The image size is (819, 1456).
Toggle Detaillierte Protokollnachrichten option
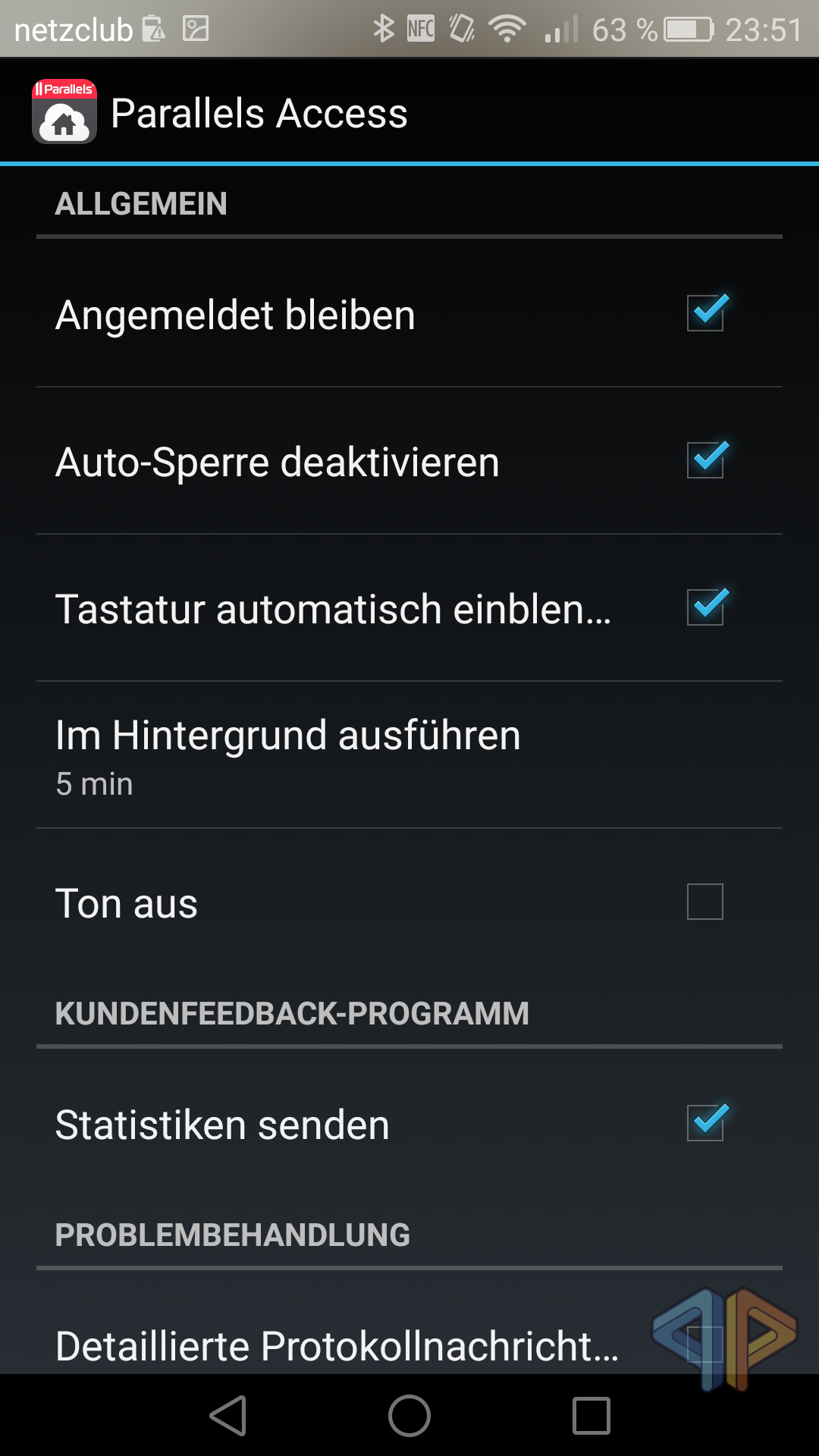704,1344
